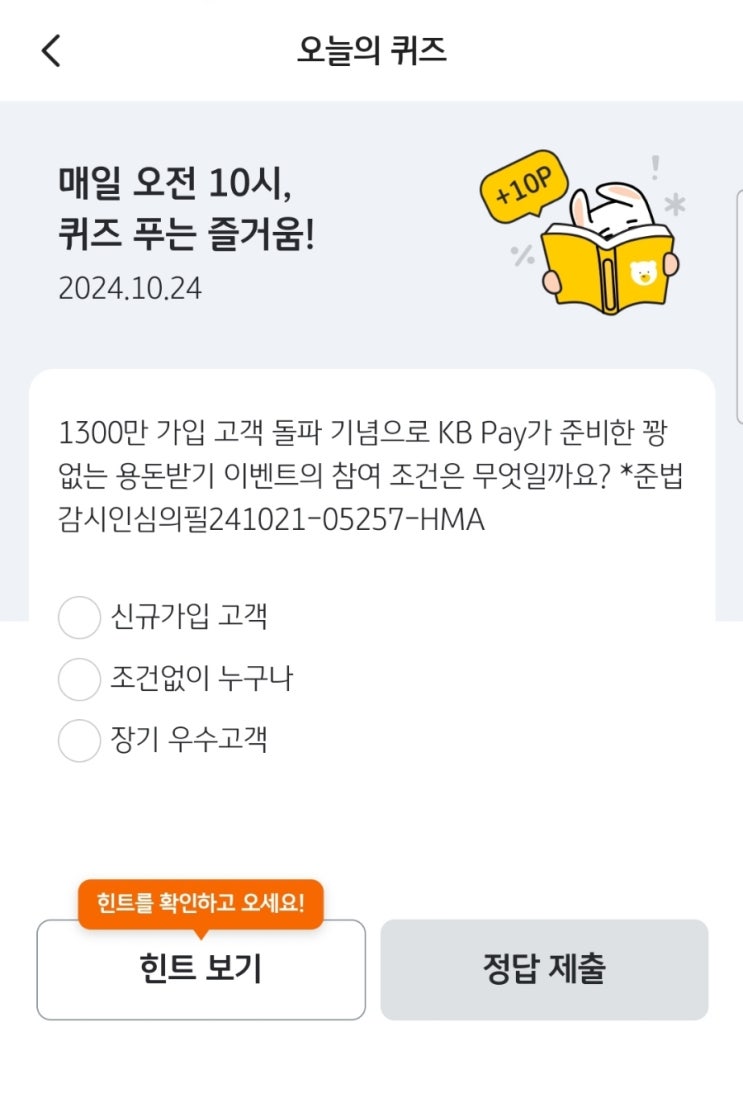The width and height of the screenshot is (743, 1112).
Task: Select the 신규가입 고객 answer option
Action: (x=80, y=617)
